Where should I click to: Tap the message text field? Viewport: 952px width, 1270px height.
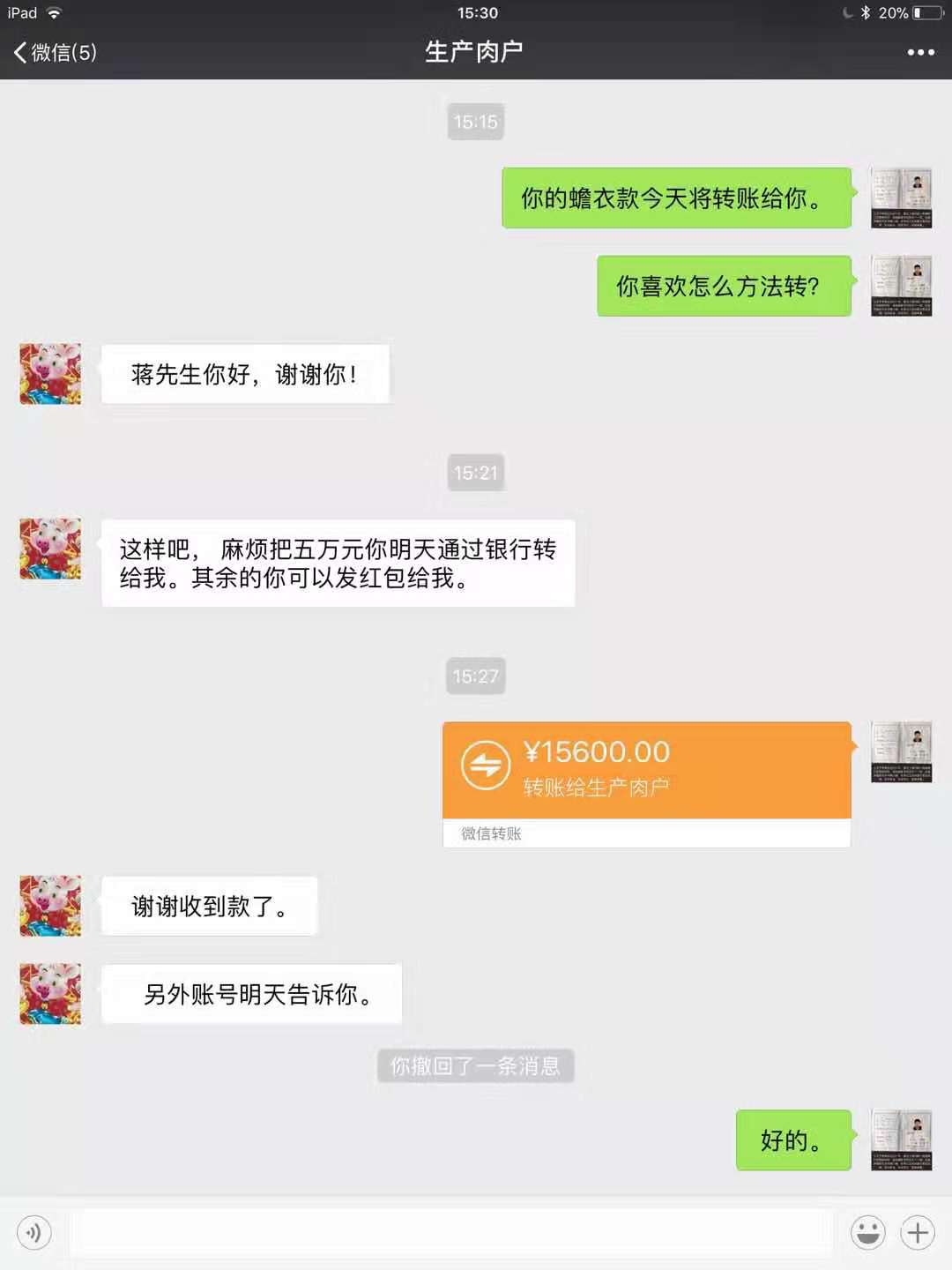coord(450,1232)
